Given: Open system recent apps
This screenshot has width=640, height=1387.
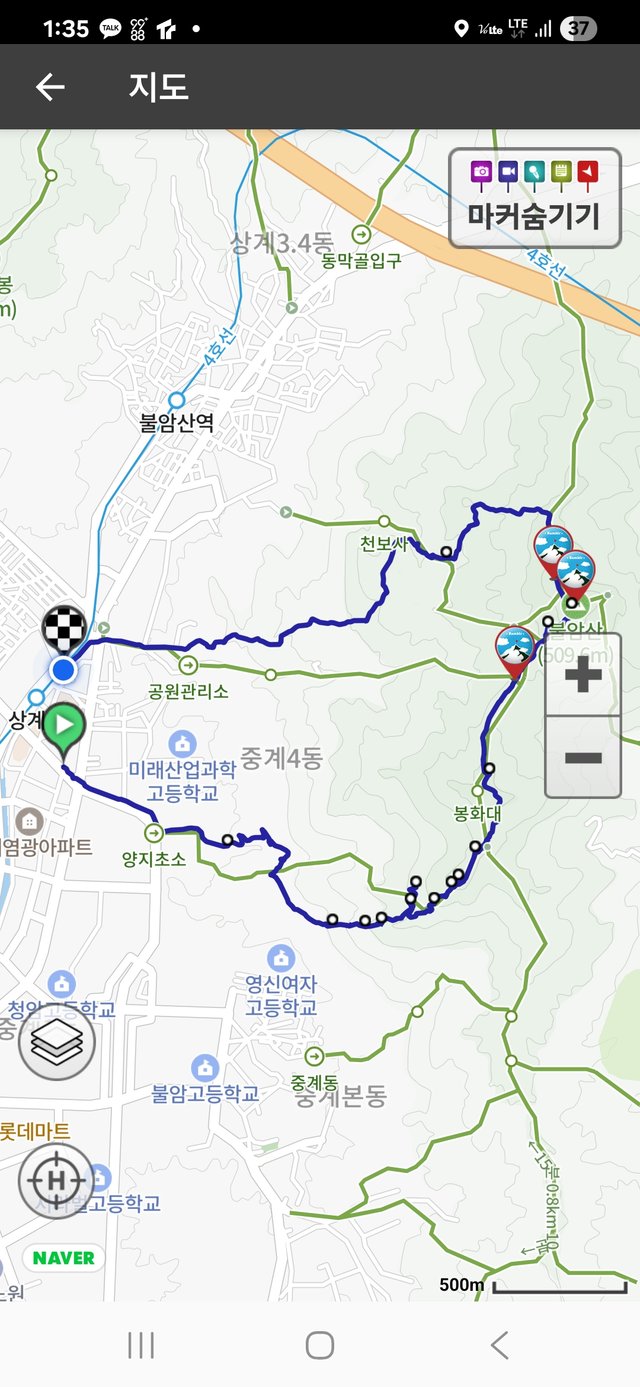Looking at the screenshot, I should (x=141, y=1345).
